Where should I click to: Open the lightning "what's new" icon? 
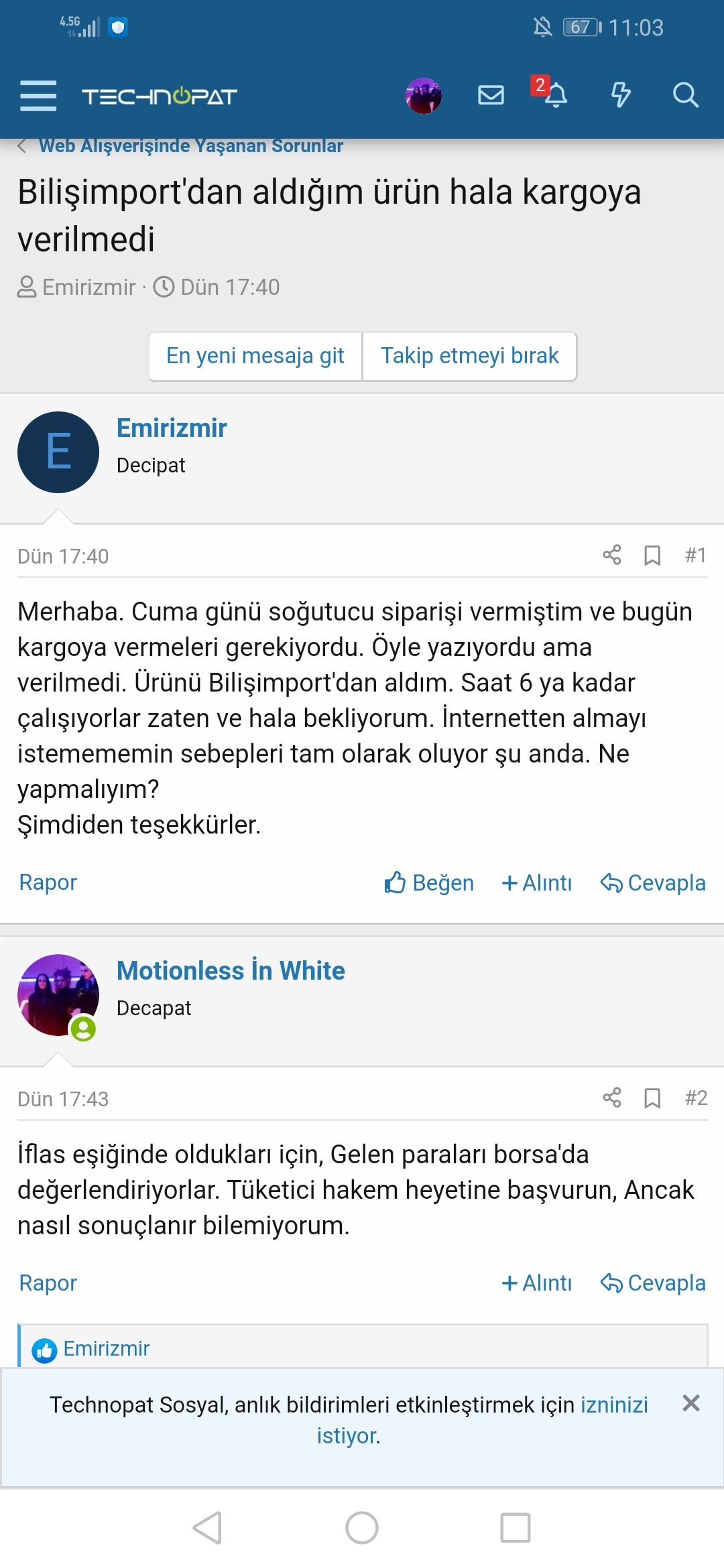(x=621, y=95)
